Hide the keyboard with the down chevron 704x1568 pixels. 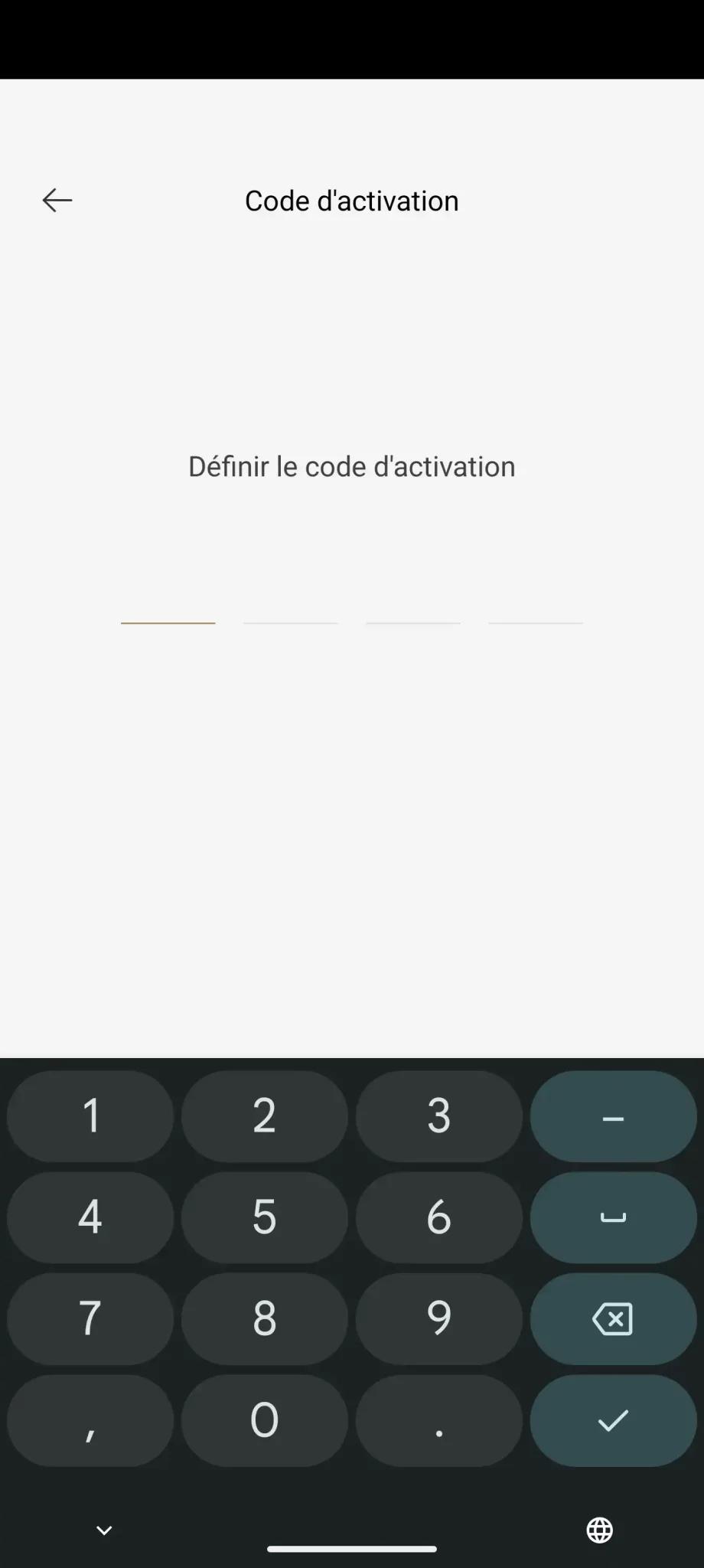[104, 1530]
